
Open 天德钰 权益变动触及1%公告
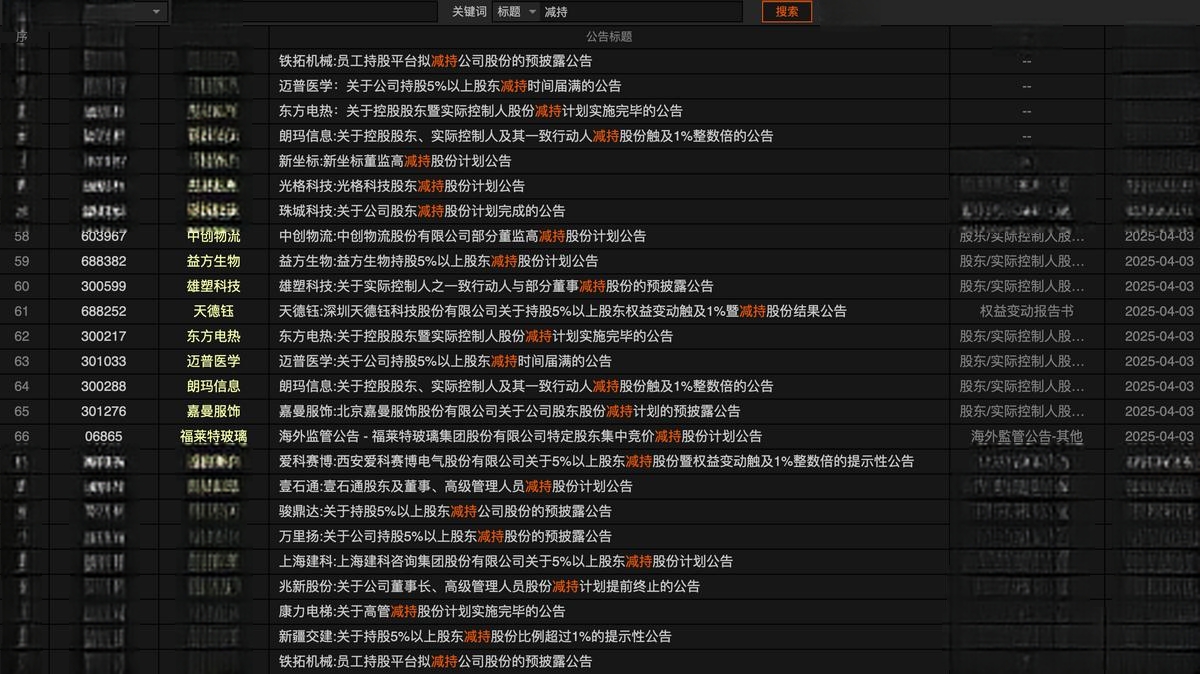coord(562,311)
